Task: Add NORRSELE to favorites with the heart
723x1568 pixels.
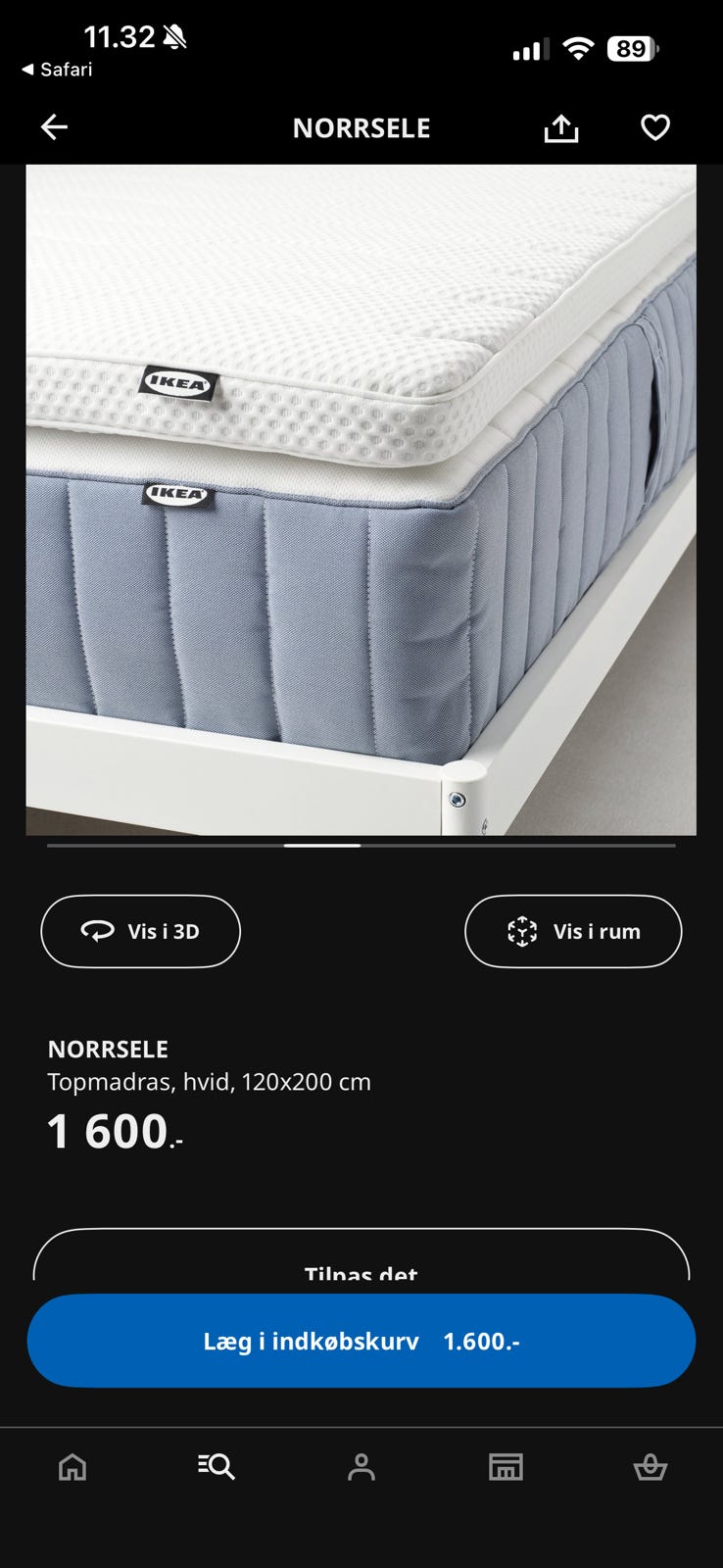Action: click(x=655, y=127)
